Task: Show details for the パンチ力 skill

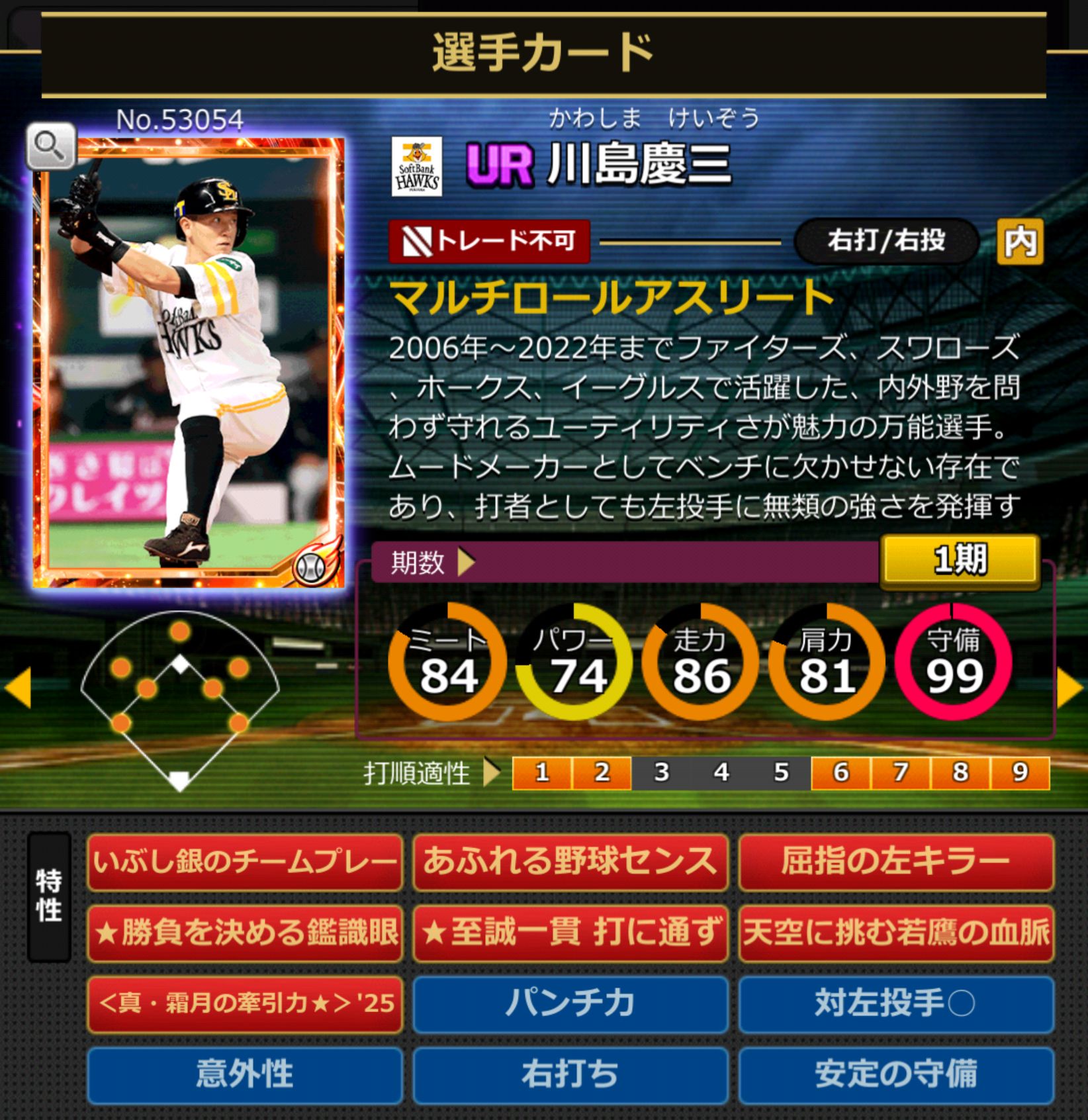Action: [x=570, y=1003]
